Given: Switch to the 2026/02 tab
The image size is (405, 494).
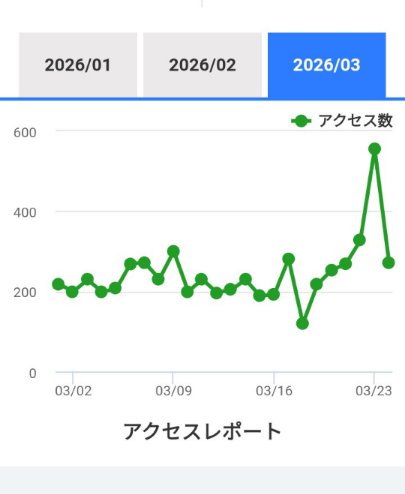Looking at the screenshot, I should (x=202, y=65).
